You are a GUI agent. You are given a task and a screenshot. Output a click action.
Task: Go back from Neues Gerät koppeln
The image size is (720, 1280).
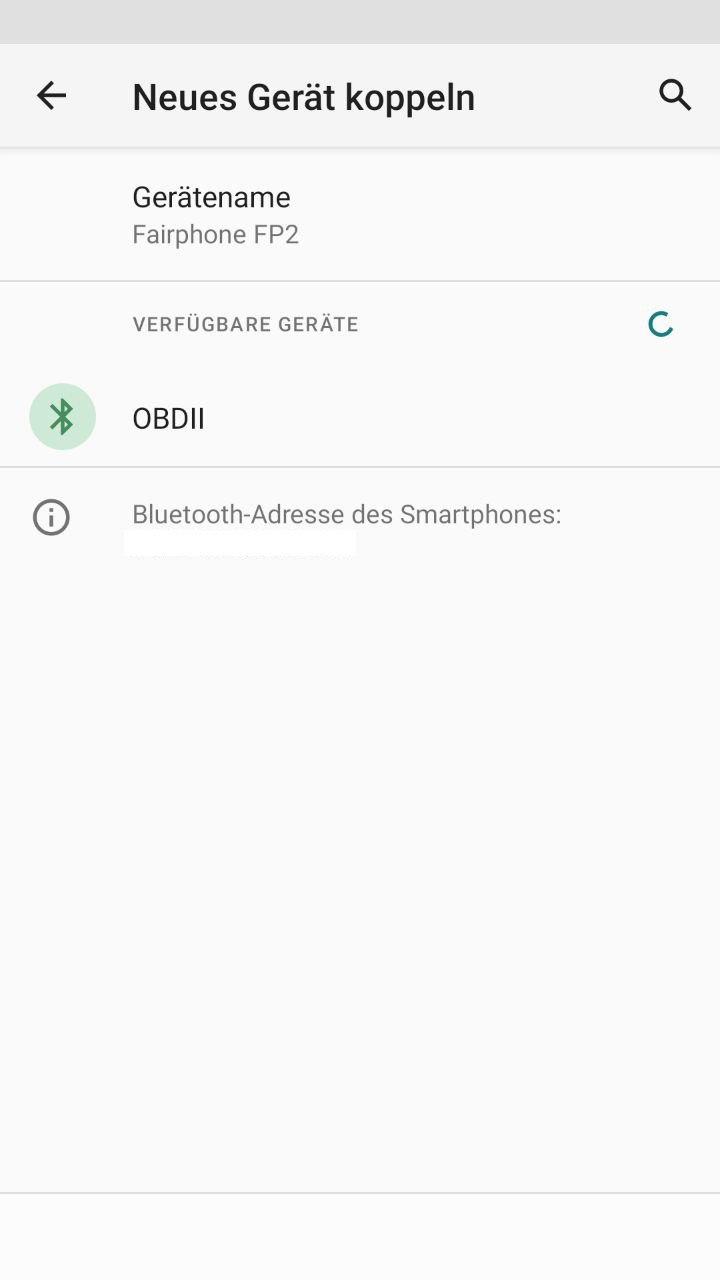tap(51, 96)
